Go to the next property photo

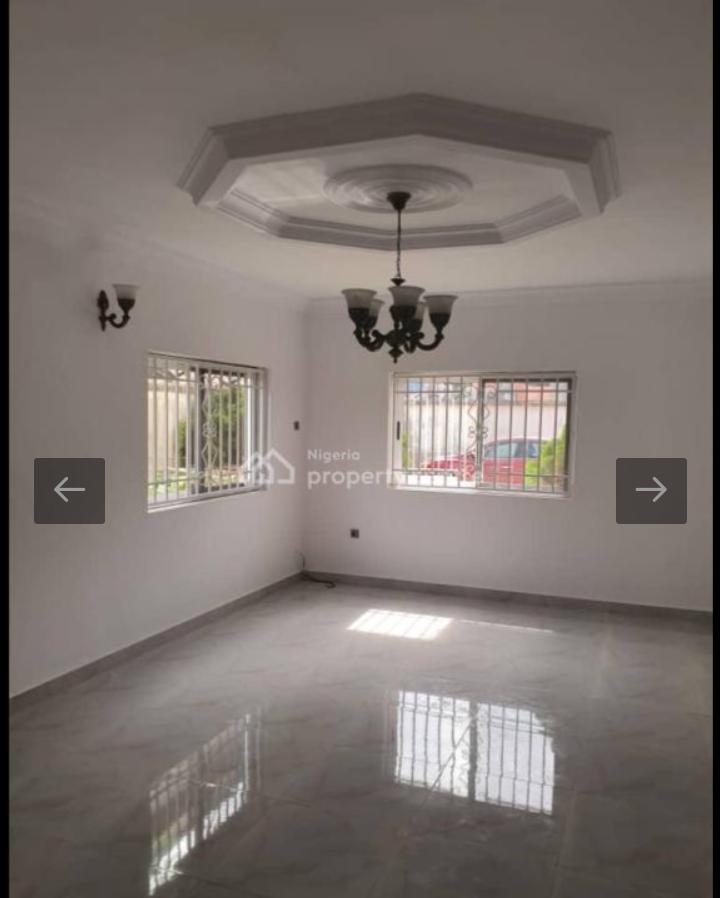[x=651, y=490]
